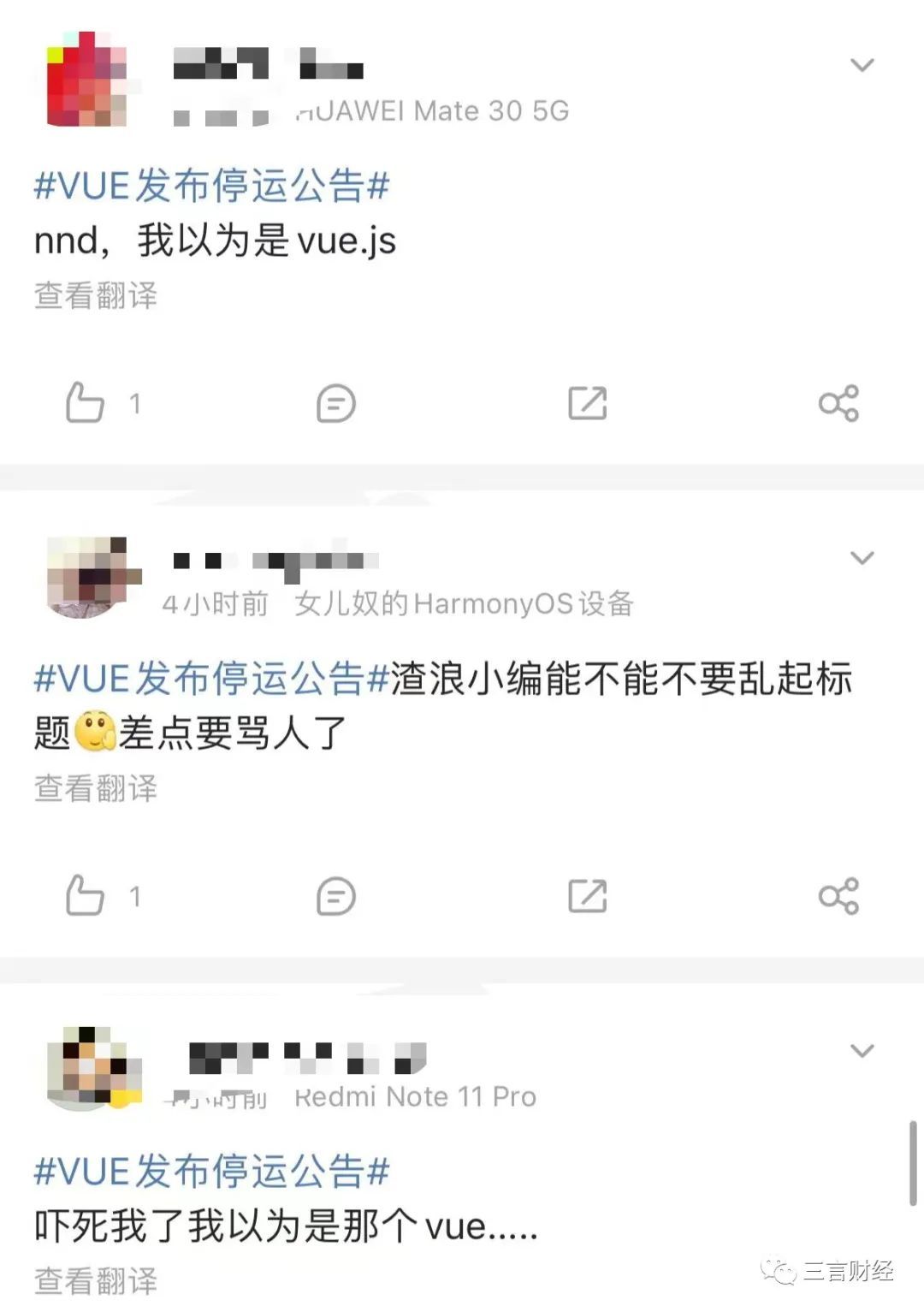The height and width of the screenshot is (1312, 924).
Task: Like the "差点要骂人了" post
Action: 86,896
